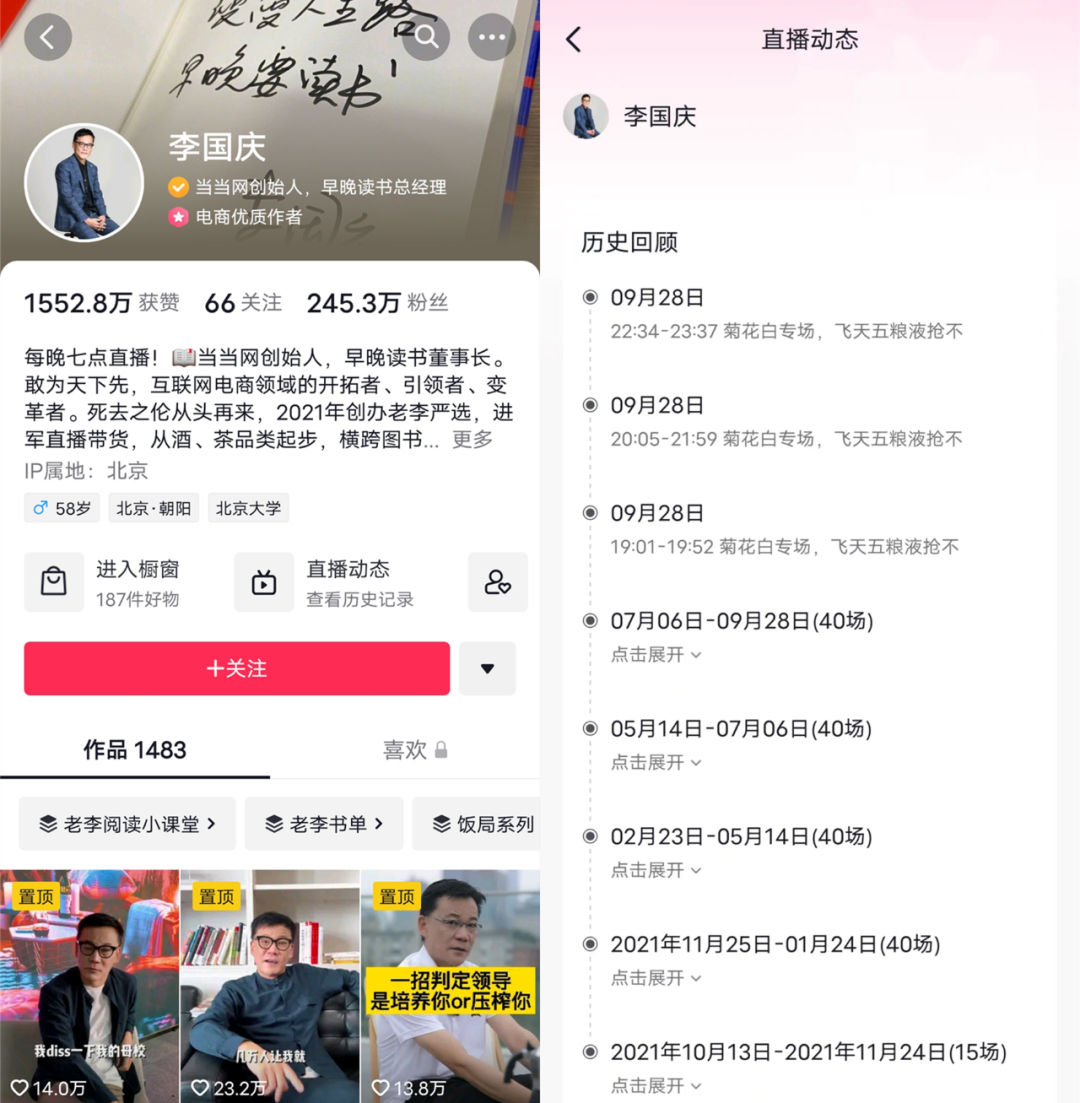Viewport: 1080px width, 1103px height.
Task: Play the pinned video with 23.2万 likes
Action: pos(269,985)
